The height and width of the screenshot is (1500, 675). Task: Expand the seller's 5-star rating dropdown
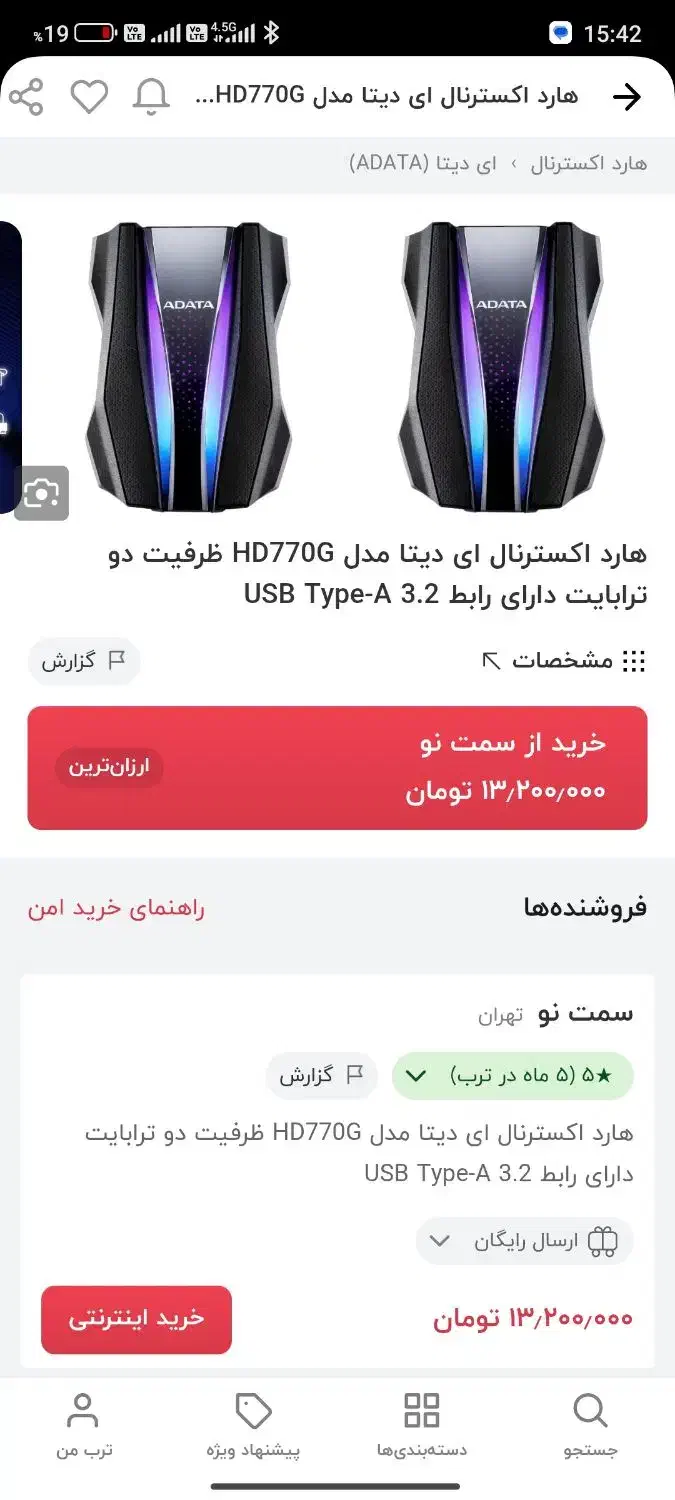pos(513,1076)
